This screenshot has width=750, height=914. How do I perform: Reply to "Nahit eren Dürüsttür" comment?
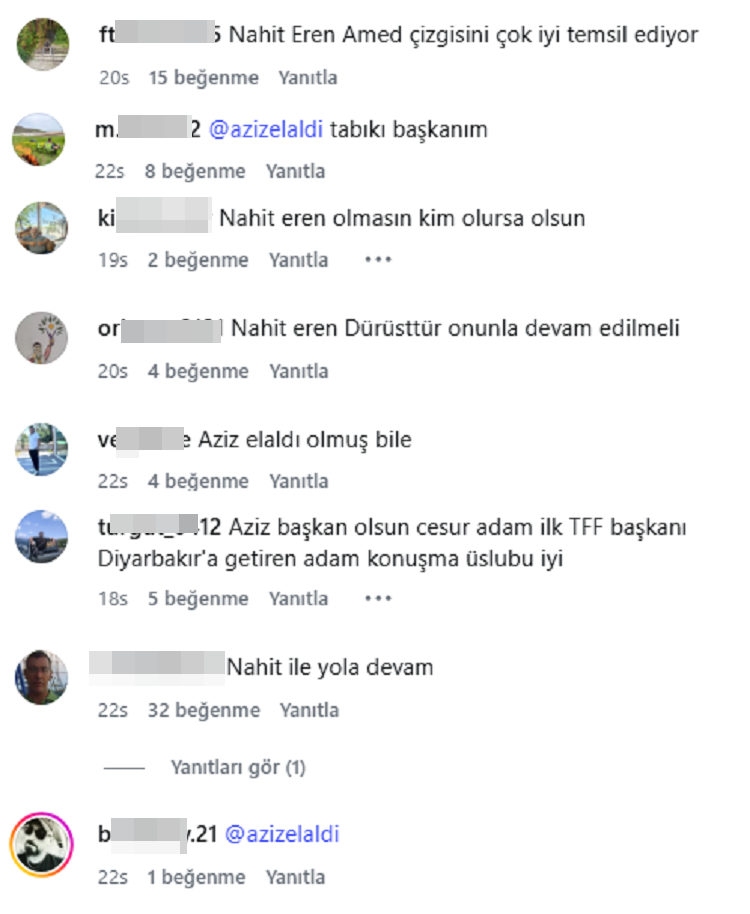coord(298,371)
